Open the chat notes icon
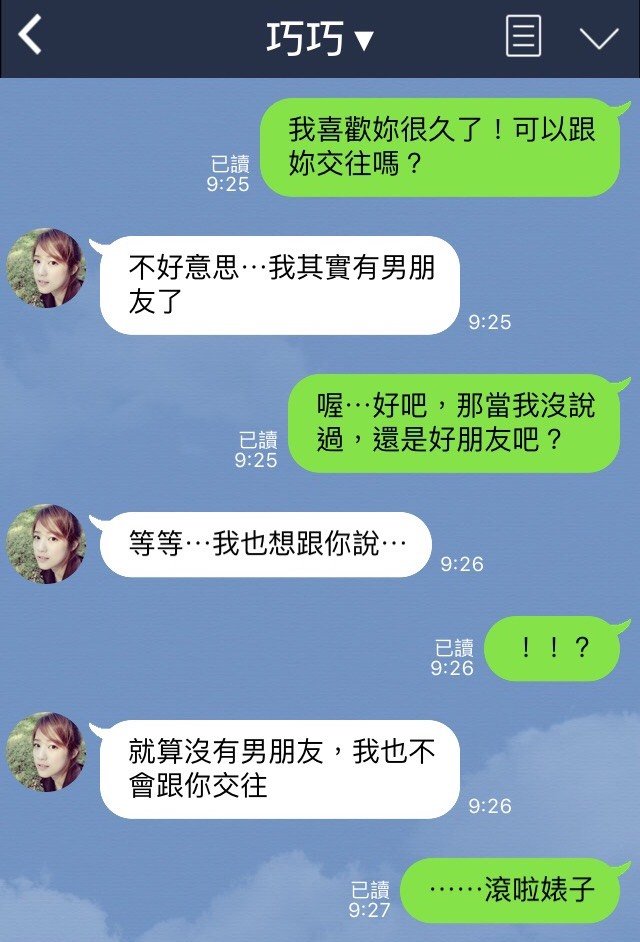The width and height of the screenshot is (640, 942). 523,37
